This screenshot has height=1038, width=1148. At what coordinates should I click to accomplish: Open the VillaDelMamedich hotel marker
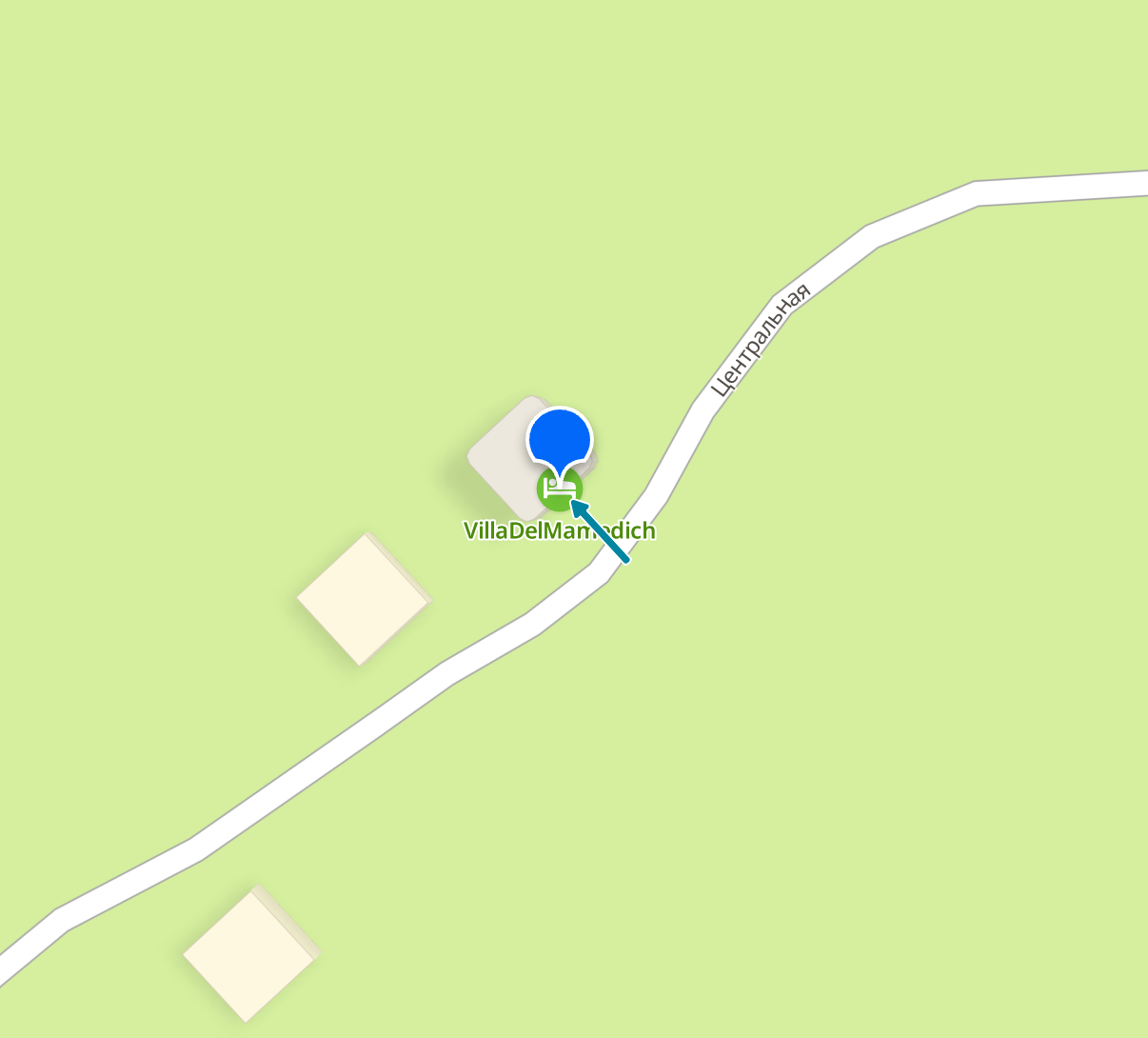[x=557, y=490]
